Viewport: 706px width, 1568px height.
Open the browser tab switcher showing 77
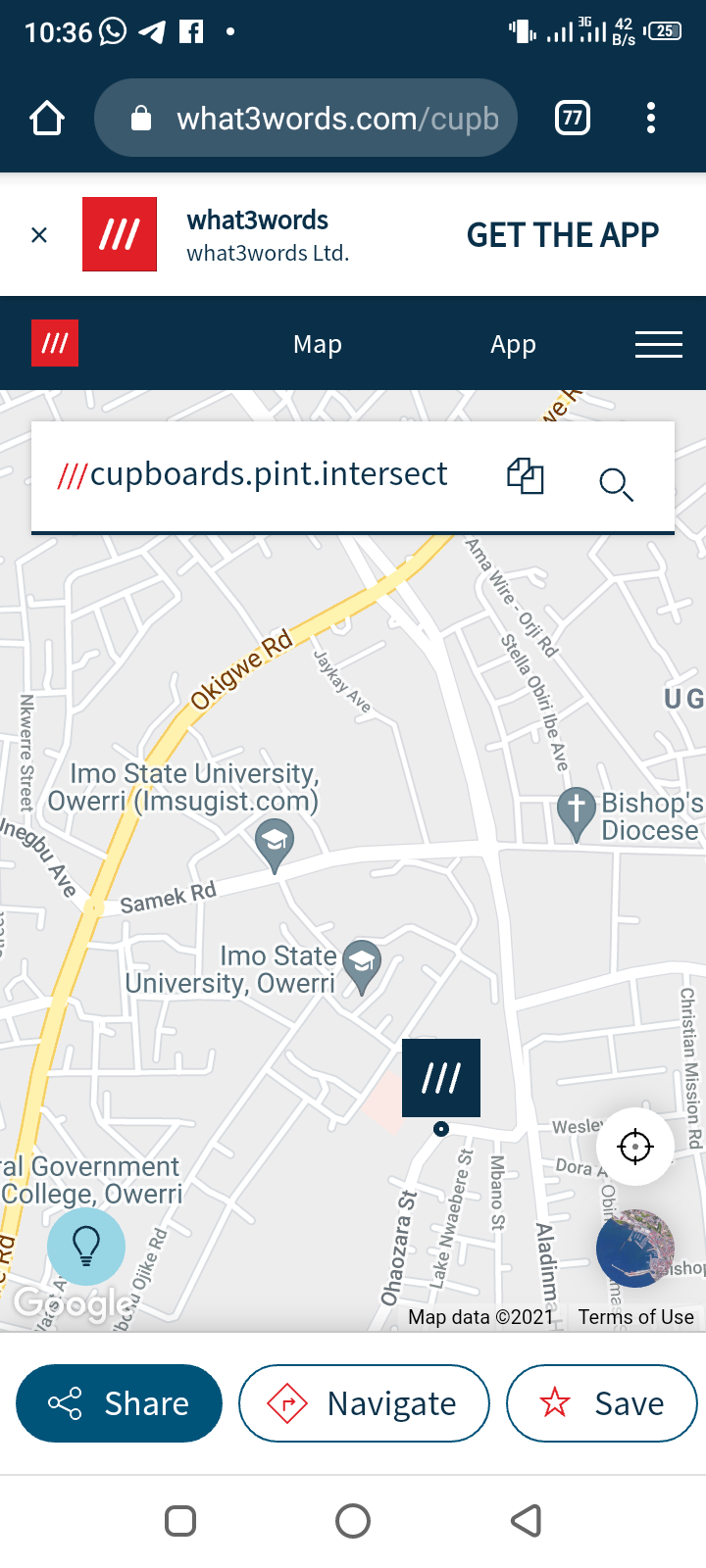coord(573,119)
